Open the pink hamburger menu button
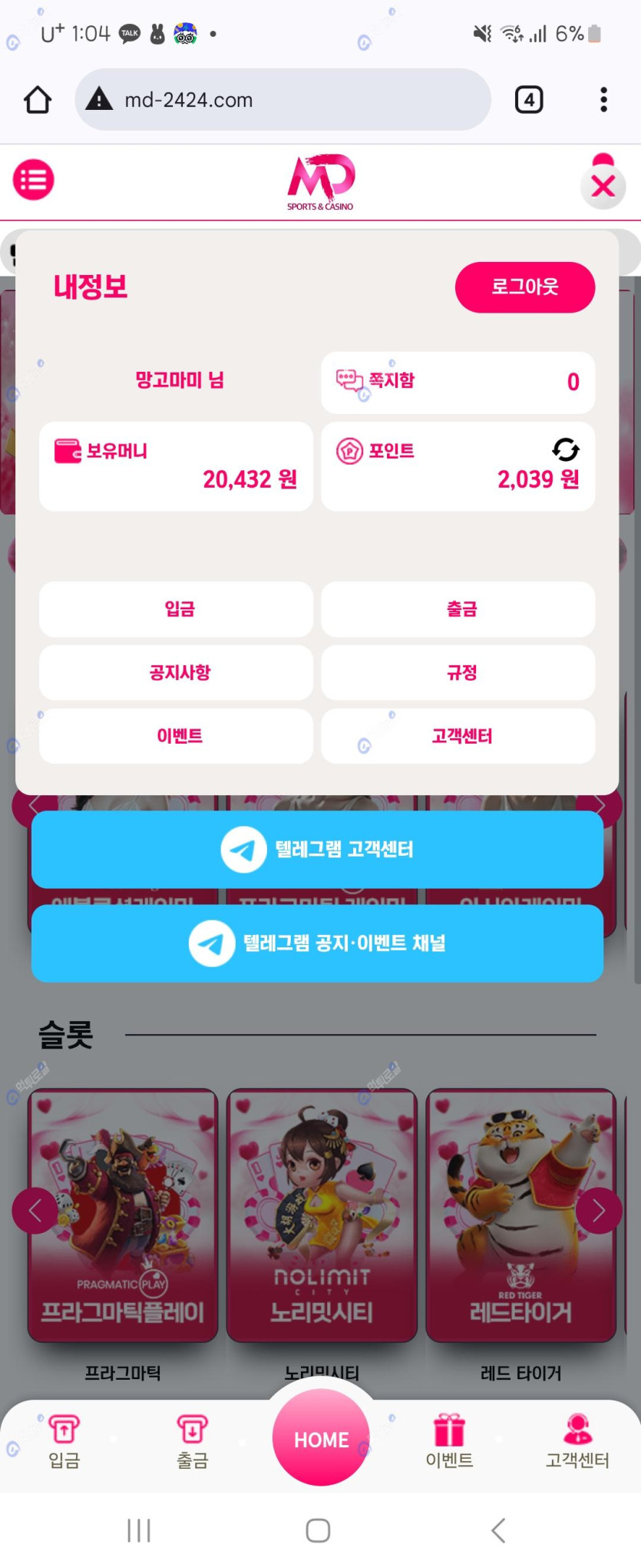This screenshot has width=641, height=1568. (33, 180)
